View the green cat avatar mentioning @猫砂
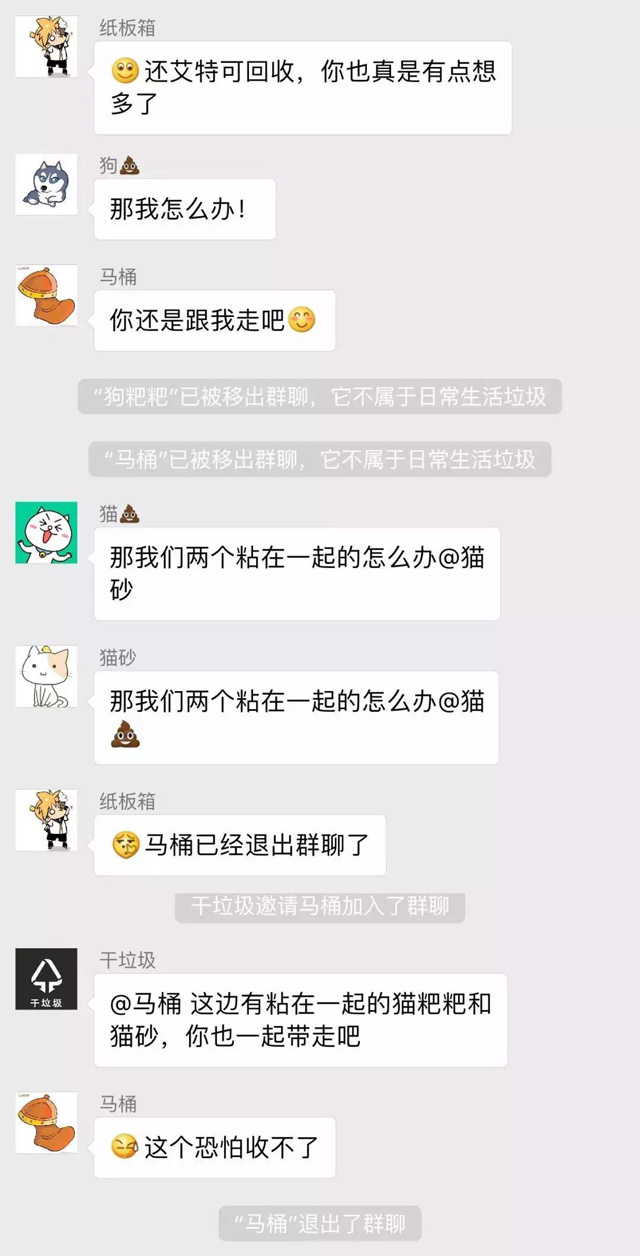The image size is (640, 1256). tap(46, 532)
